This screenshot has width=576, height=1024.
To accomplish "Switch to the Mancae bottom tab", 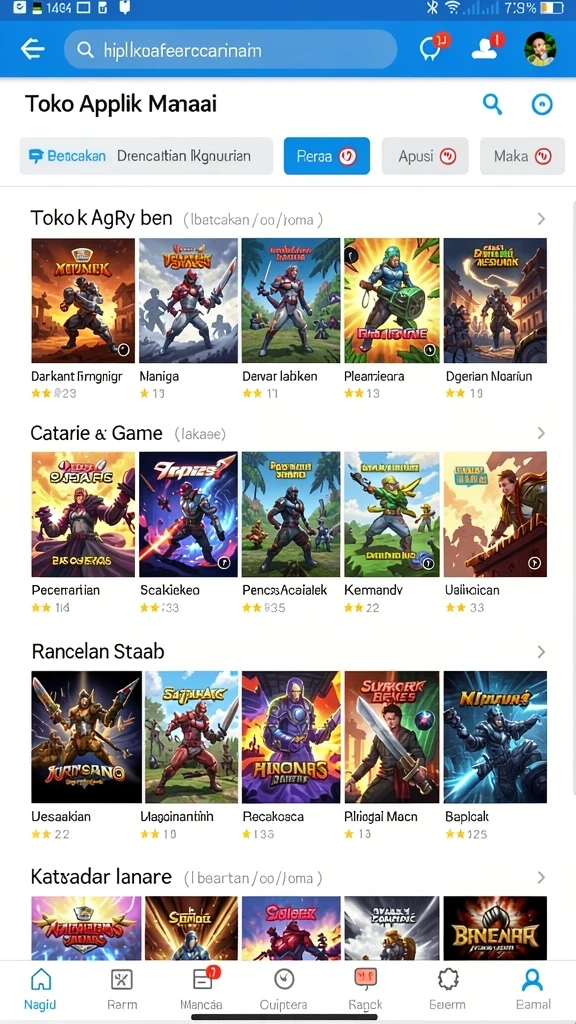I will pyautogui.click(x=200, y=989).
